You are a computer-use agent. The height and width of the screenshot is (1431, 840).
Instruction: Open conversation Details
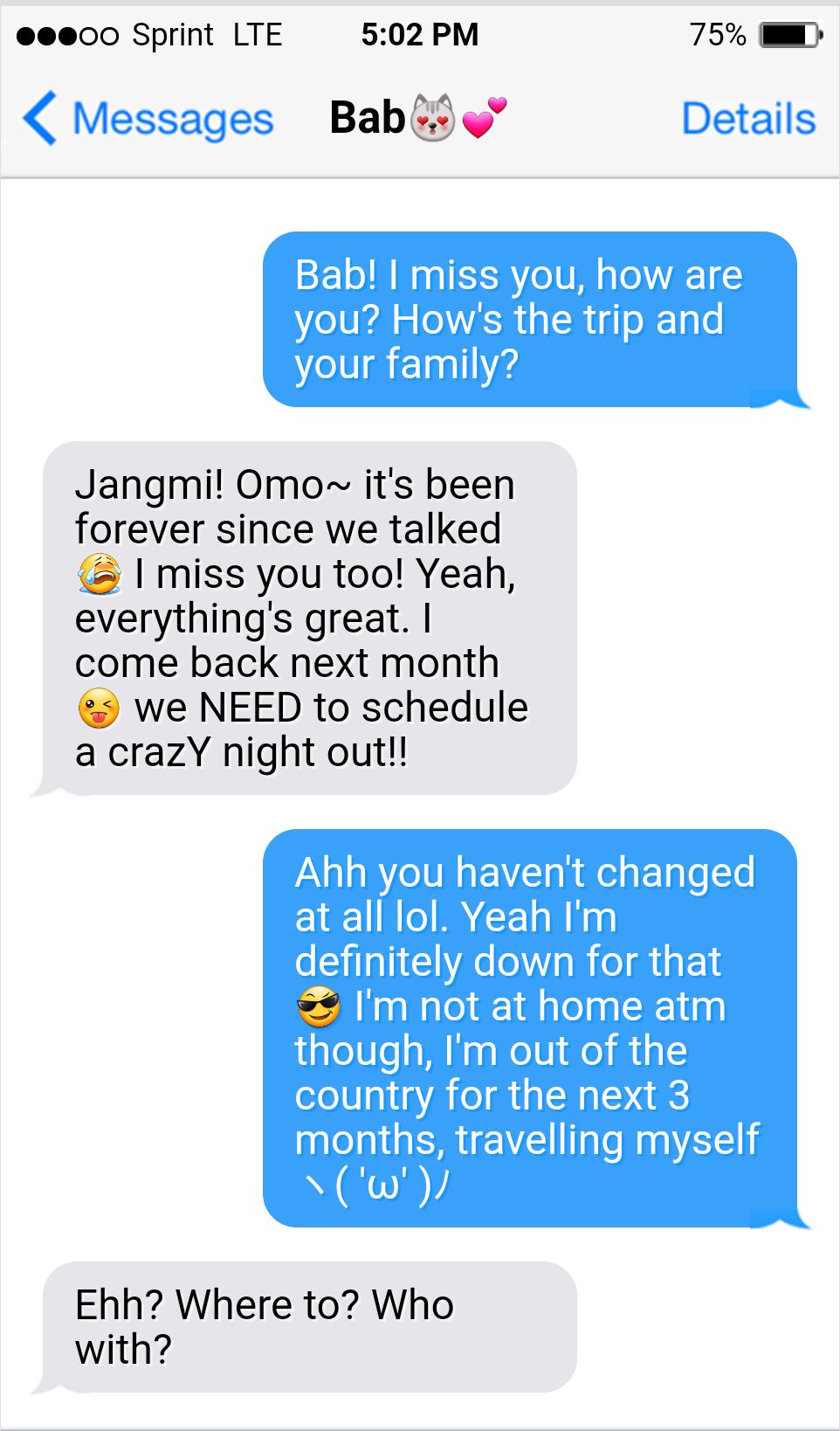748,119
